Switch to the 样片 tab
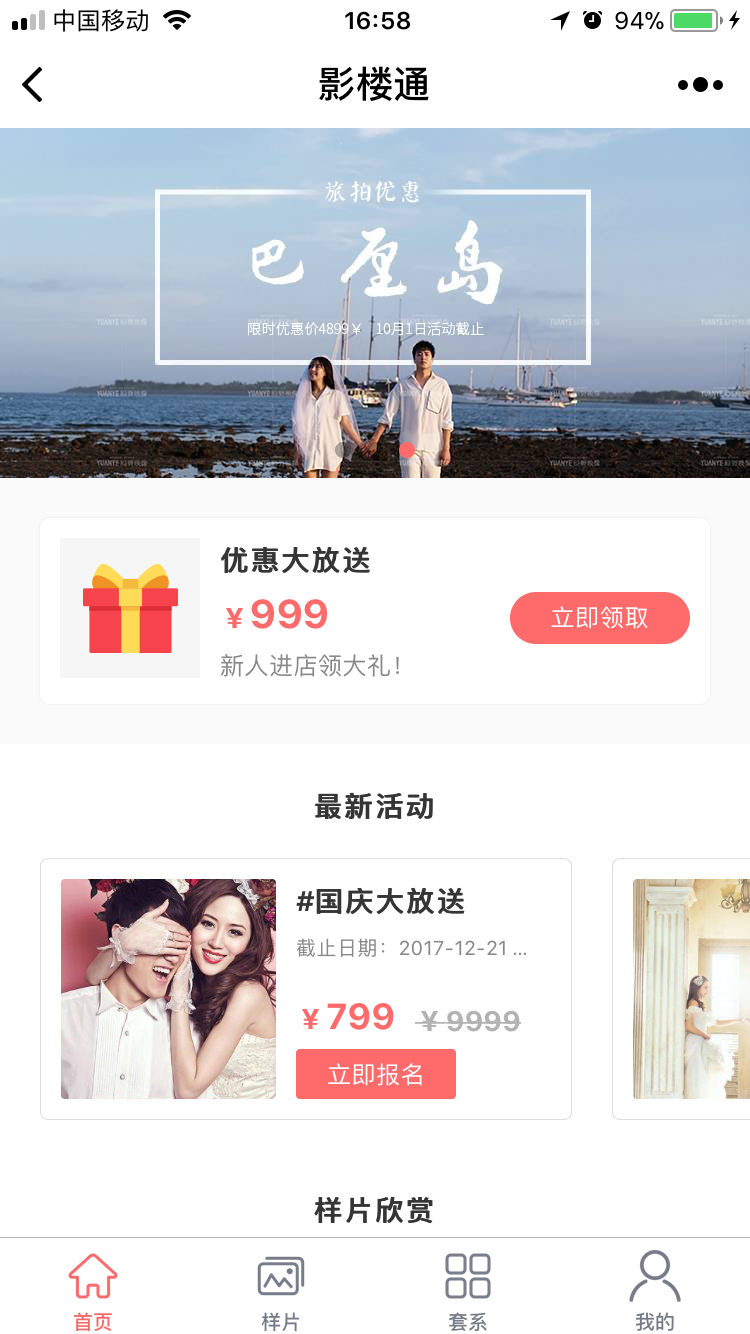The height and width of the screenshot is (1334, 750). [280, 1291]
